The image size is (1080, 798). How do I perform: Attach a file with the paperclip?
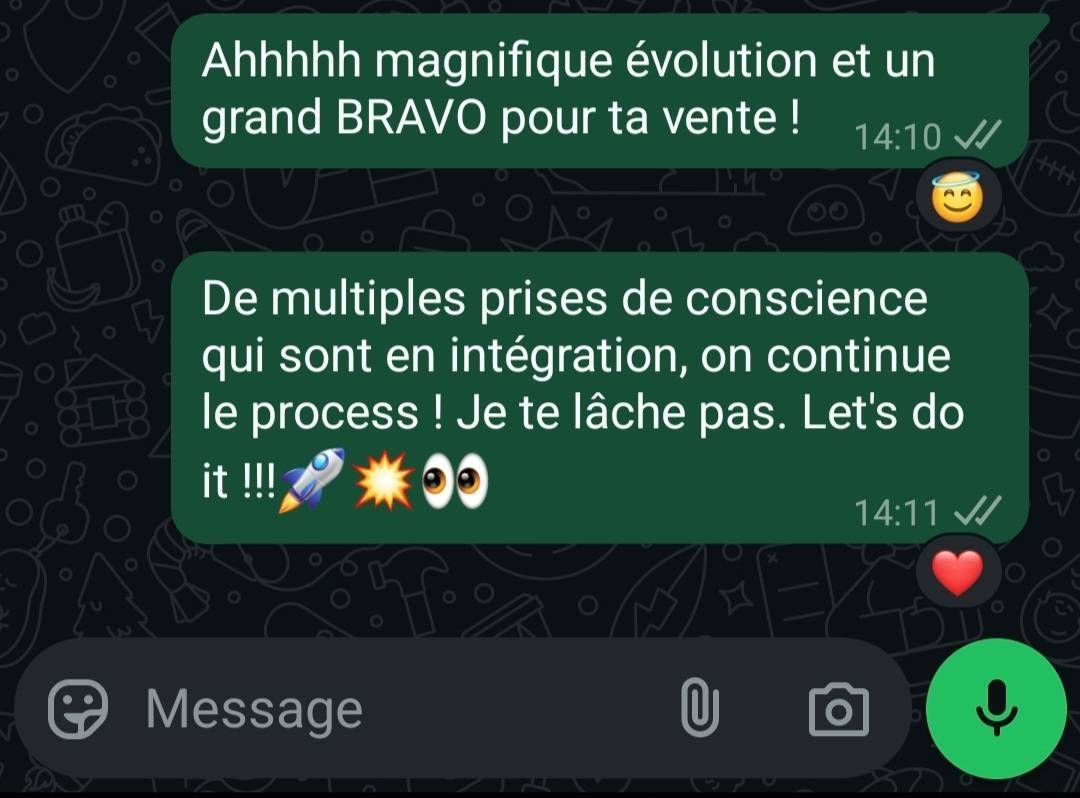coord(699,708)
